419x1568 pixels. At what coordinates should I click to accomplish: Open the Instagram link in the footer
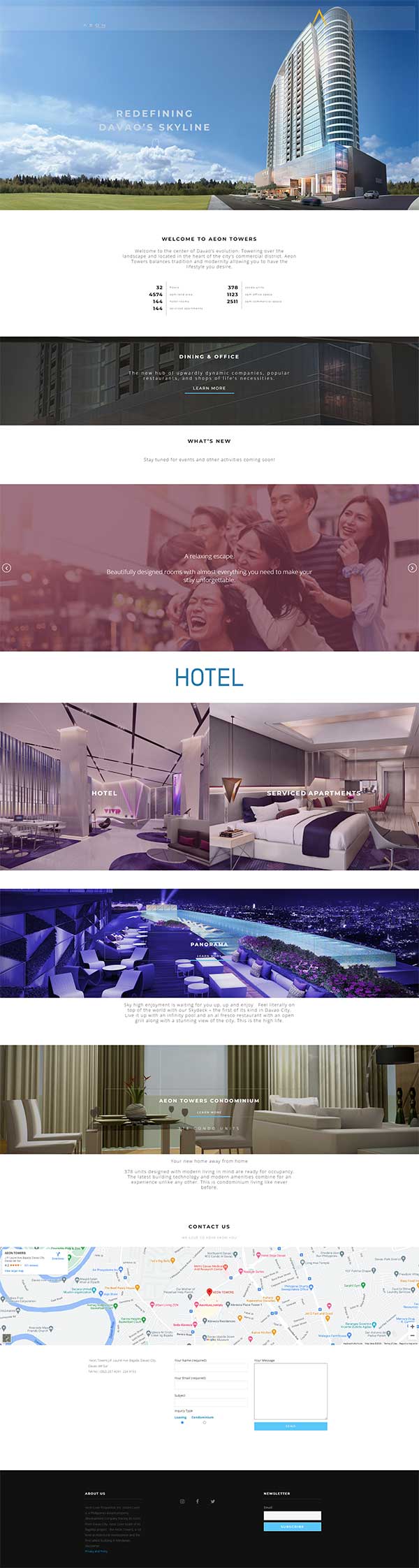pos(182,1501)
